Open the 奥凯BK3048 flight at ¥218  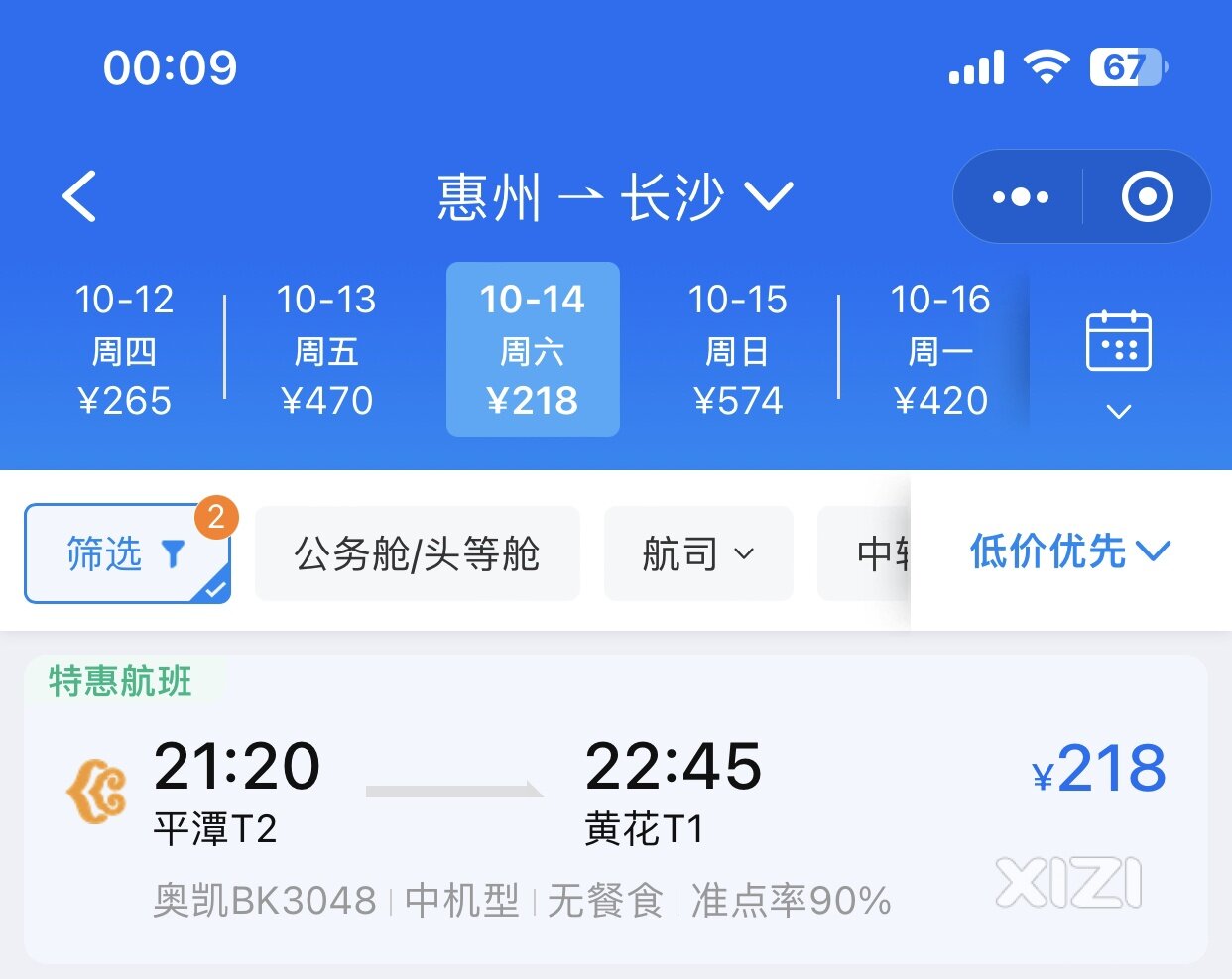tap(615, 813)
